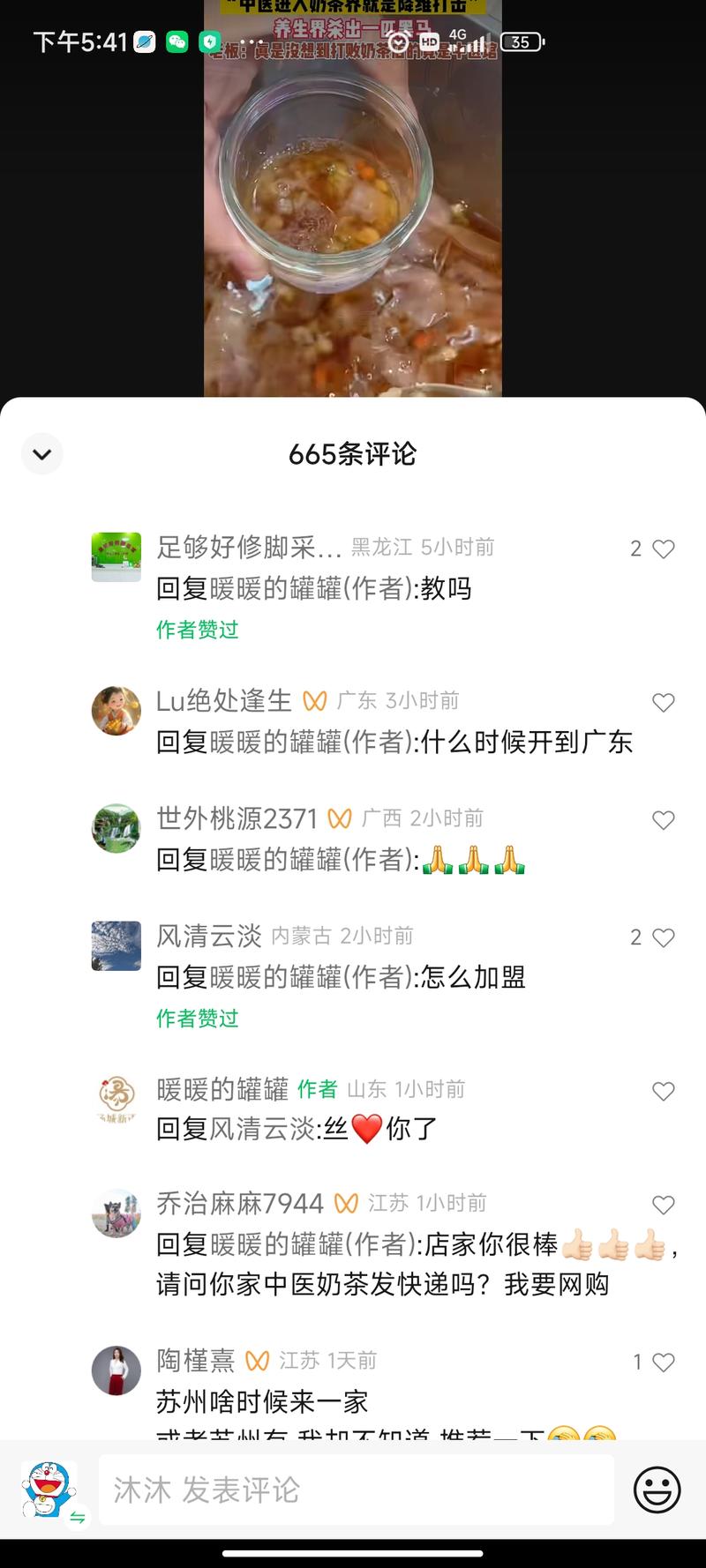Switch account via Doraemon avatar
706x1568 pixels.
point(49,1489)
